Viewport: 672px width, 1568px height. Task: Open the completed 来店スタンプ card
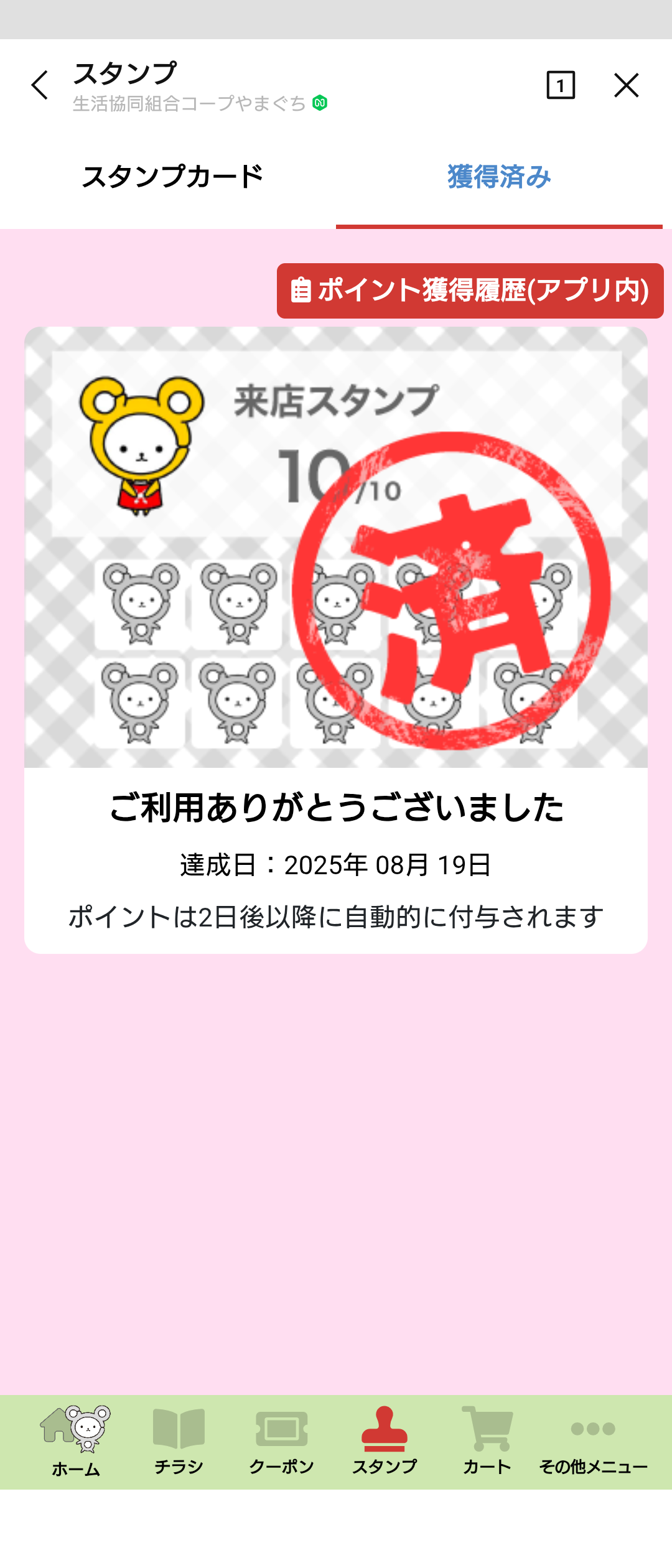tap(336, 548)
